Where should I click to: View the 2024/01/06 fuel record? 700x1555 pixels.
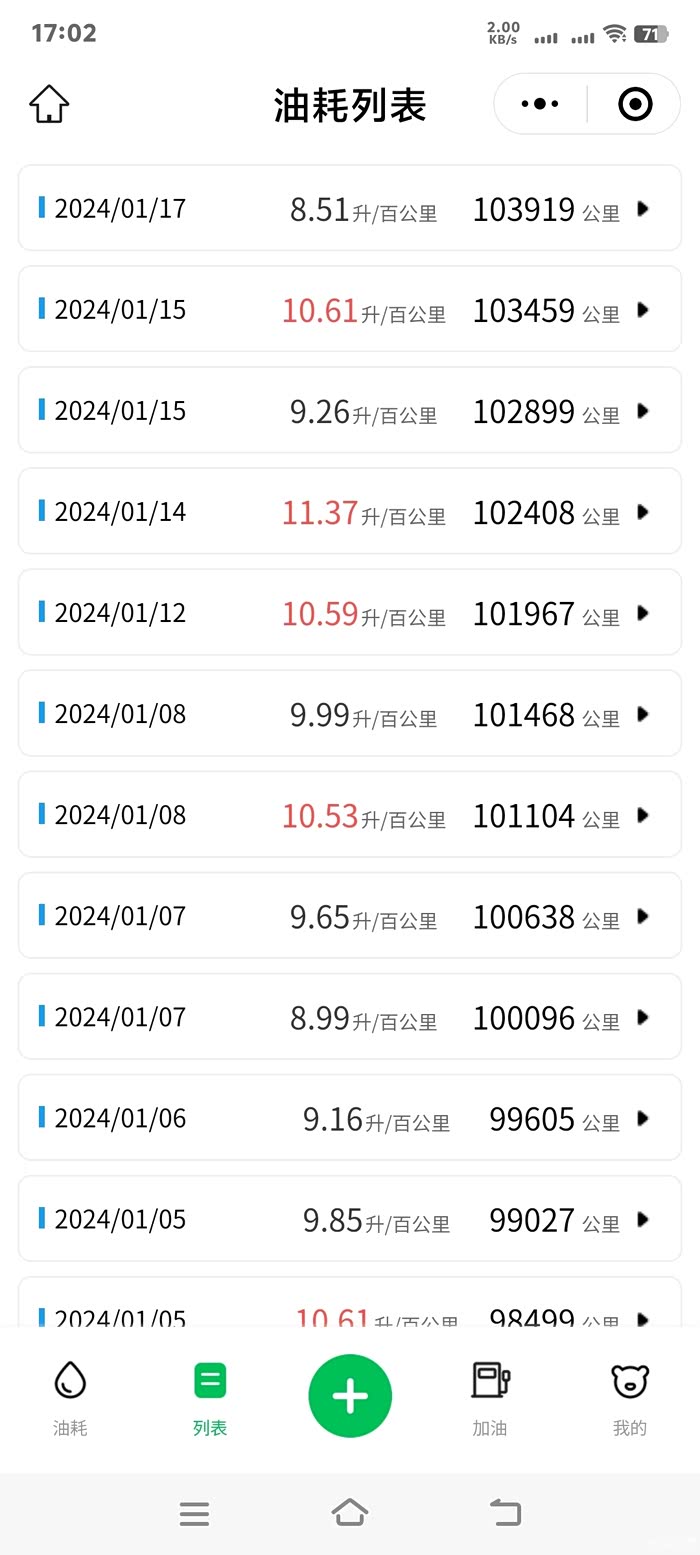[349, 1118]
